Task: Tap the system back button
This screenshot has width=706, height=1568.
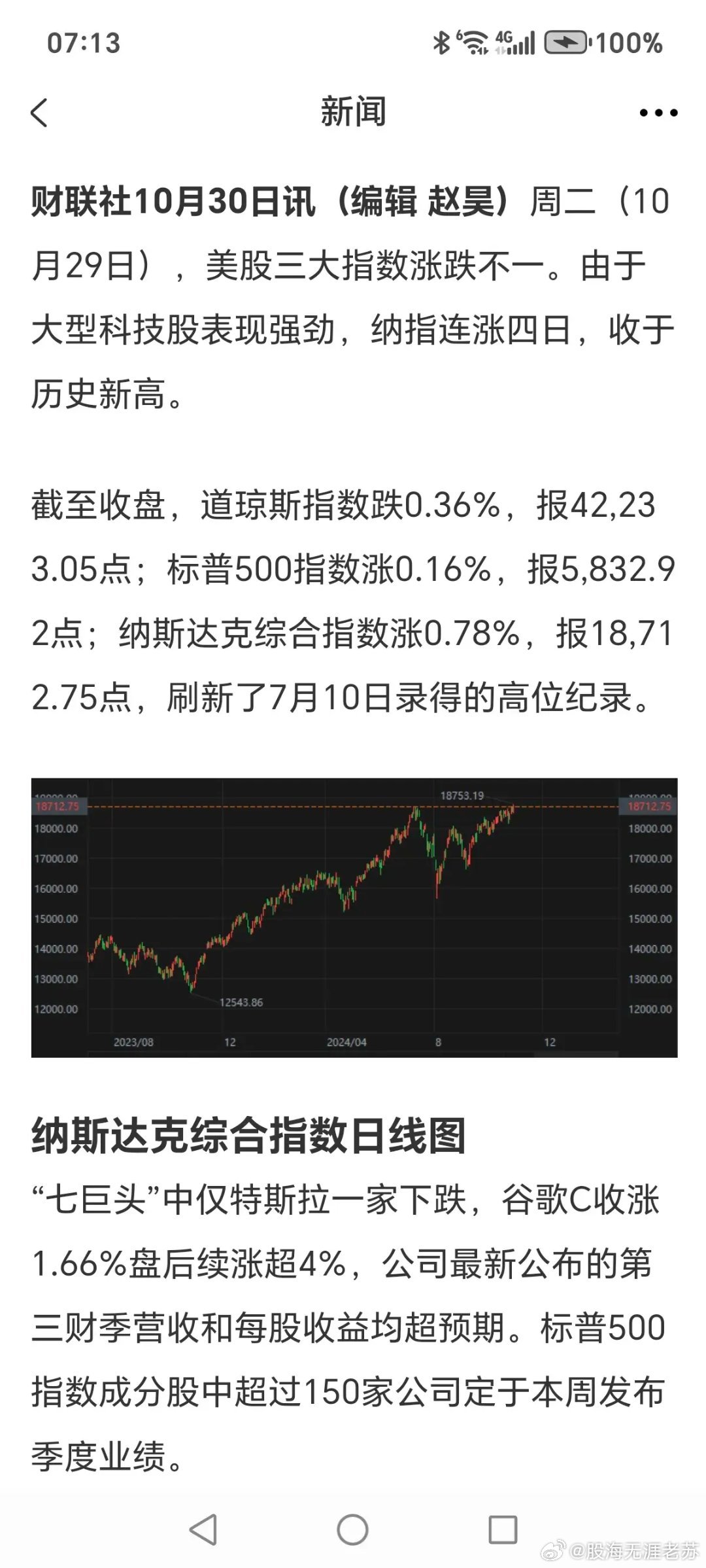Action: pos(203,1531)
